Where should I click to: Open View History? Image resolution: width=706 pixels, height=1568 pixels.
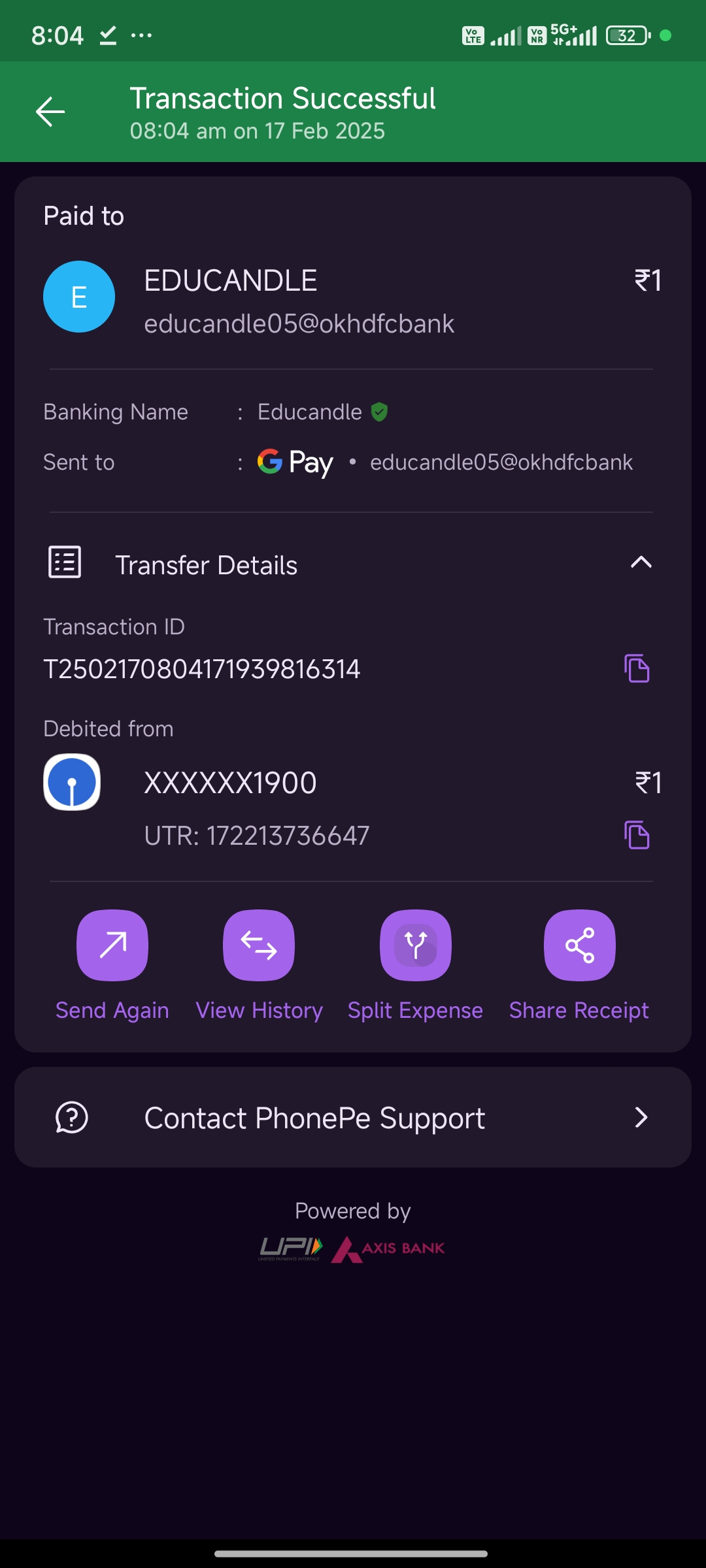tap(259, 945)
